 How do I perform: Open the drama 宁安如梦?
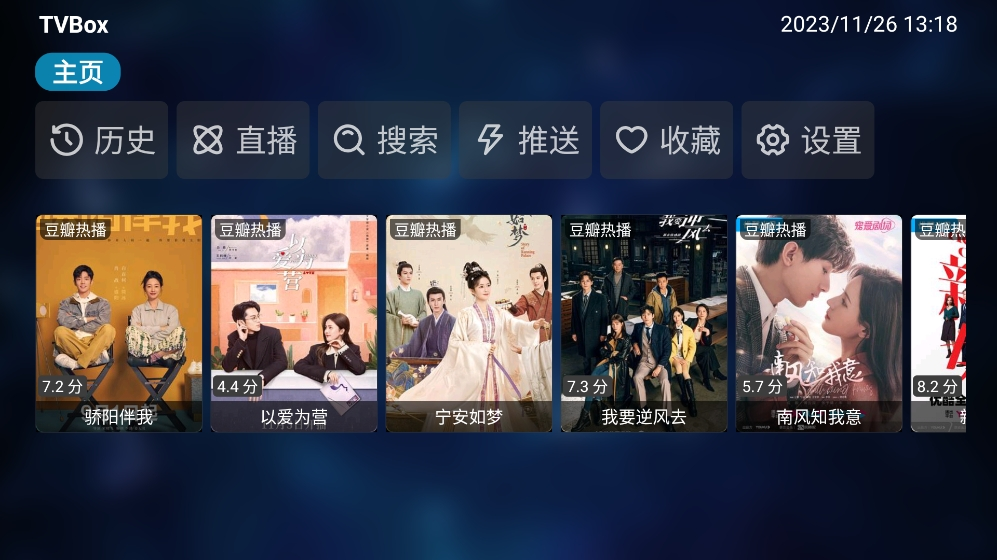click(x=469, y=323)
